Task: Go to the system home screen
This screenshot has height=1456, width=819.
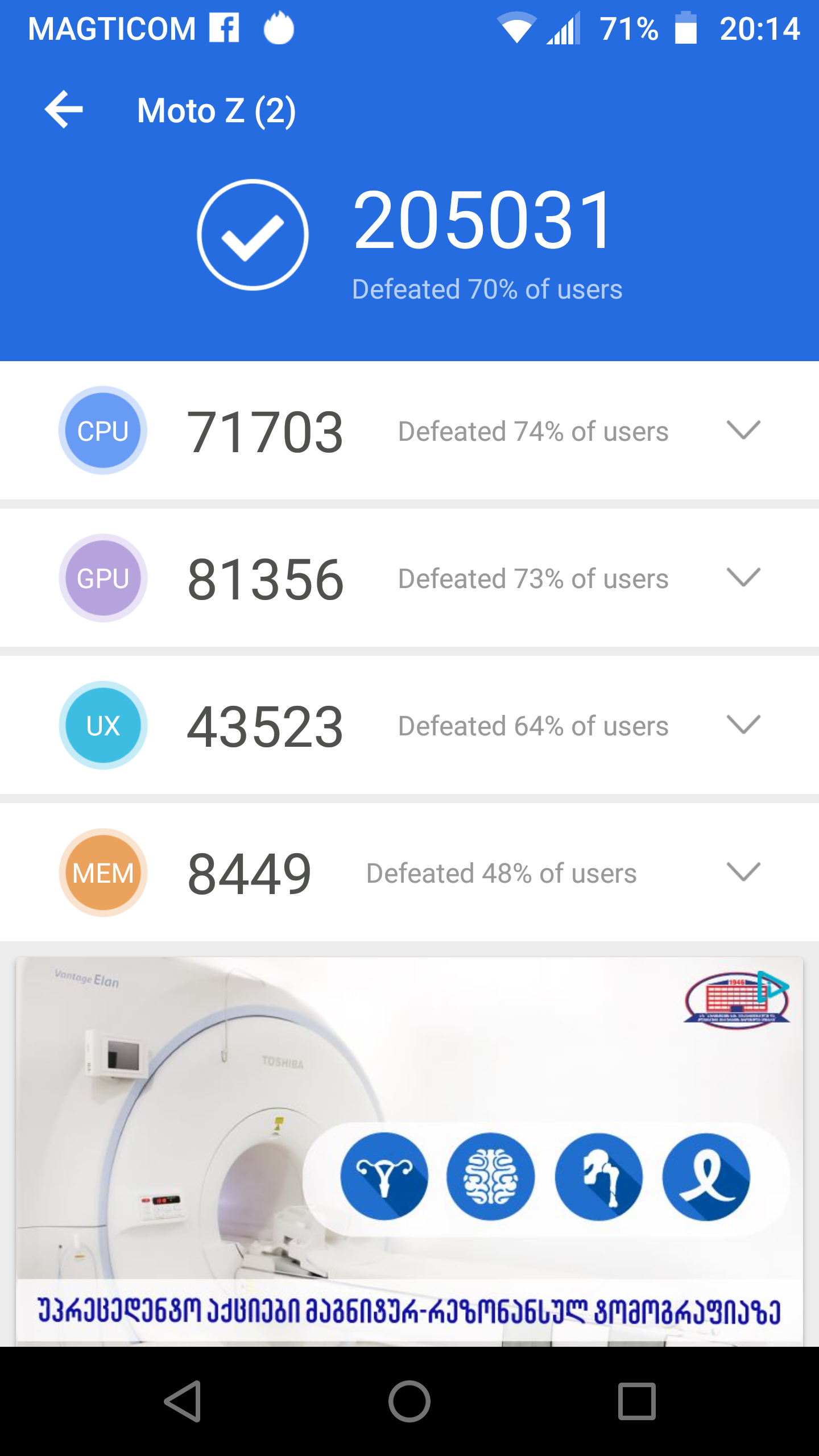Action: coord(409,1401)
